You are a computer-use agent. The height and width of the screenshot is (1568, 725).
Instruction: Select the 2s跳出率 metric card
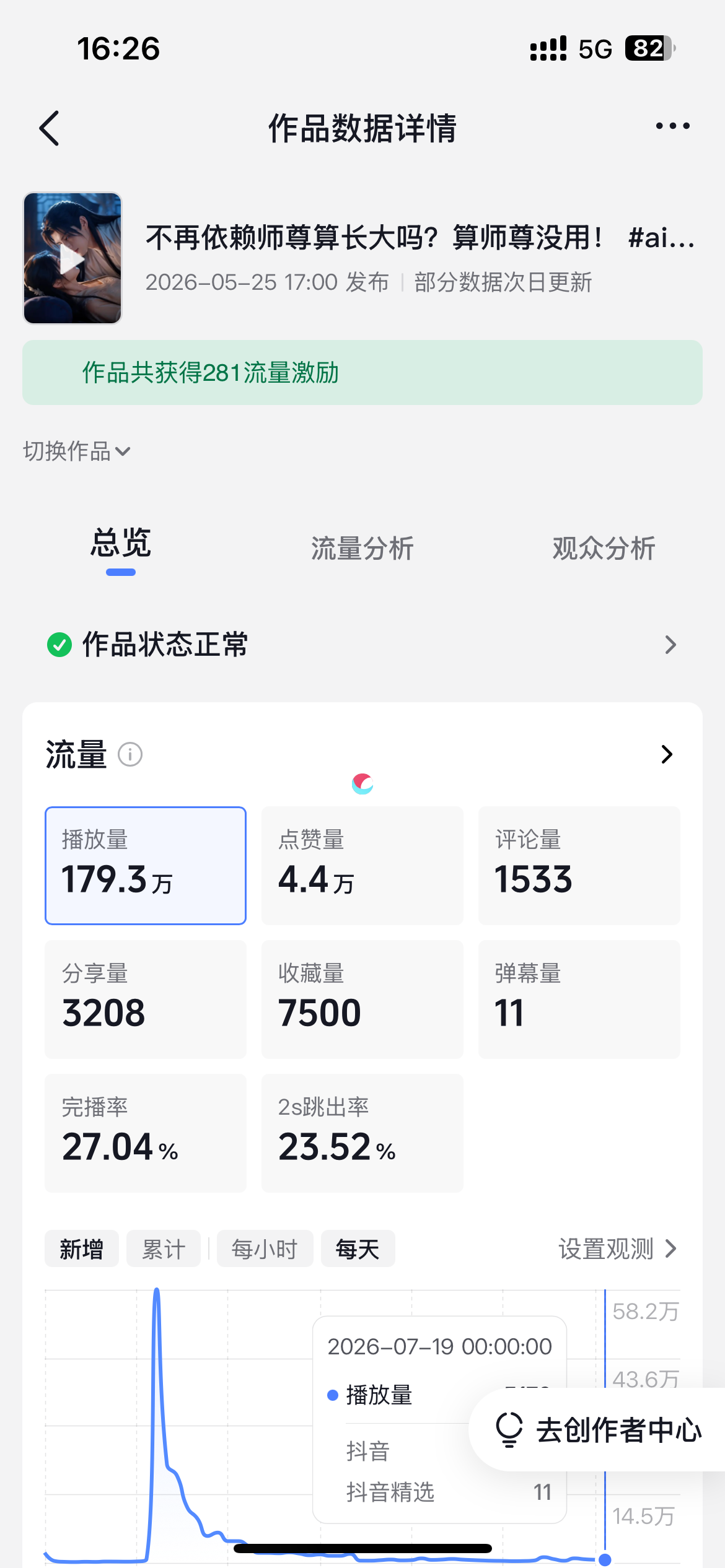click(362, 1133)
